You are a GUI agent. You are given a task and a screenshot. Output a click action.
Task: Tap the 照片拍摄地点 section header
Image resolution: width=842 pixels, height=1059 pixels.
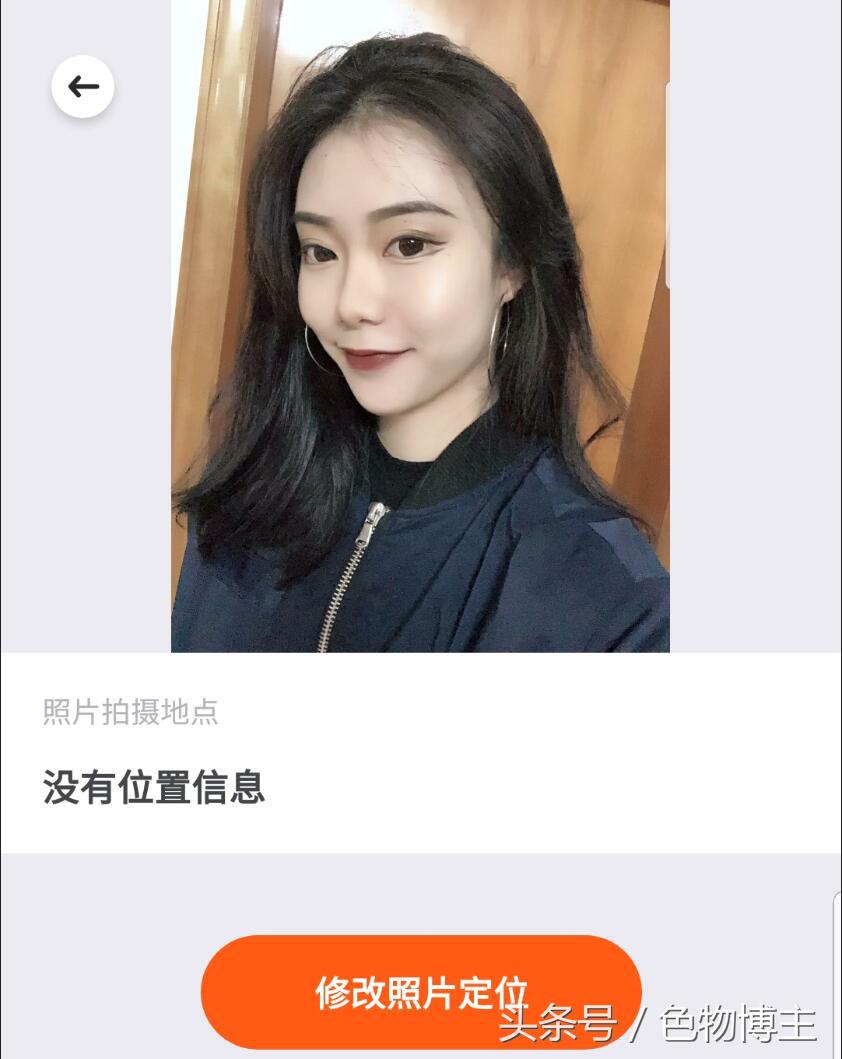(132, 713)
